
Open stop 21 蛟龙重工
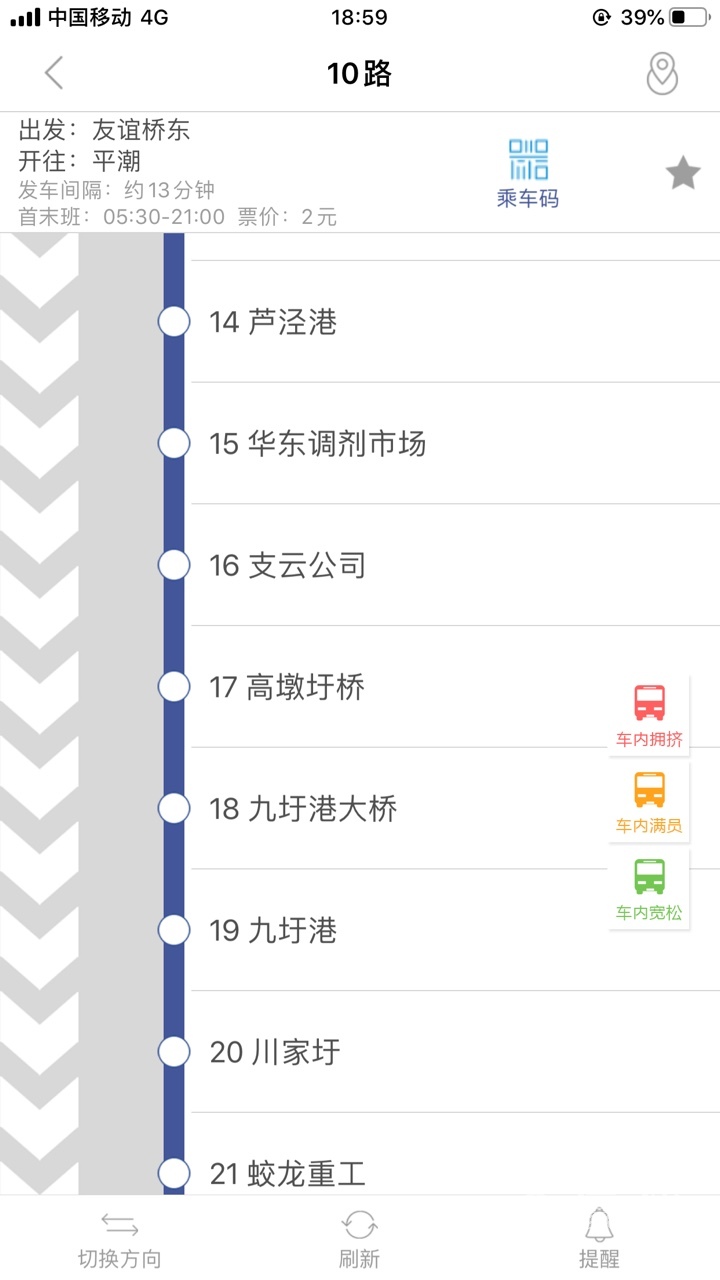pyautogui.click(x=288, y=1173)
